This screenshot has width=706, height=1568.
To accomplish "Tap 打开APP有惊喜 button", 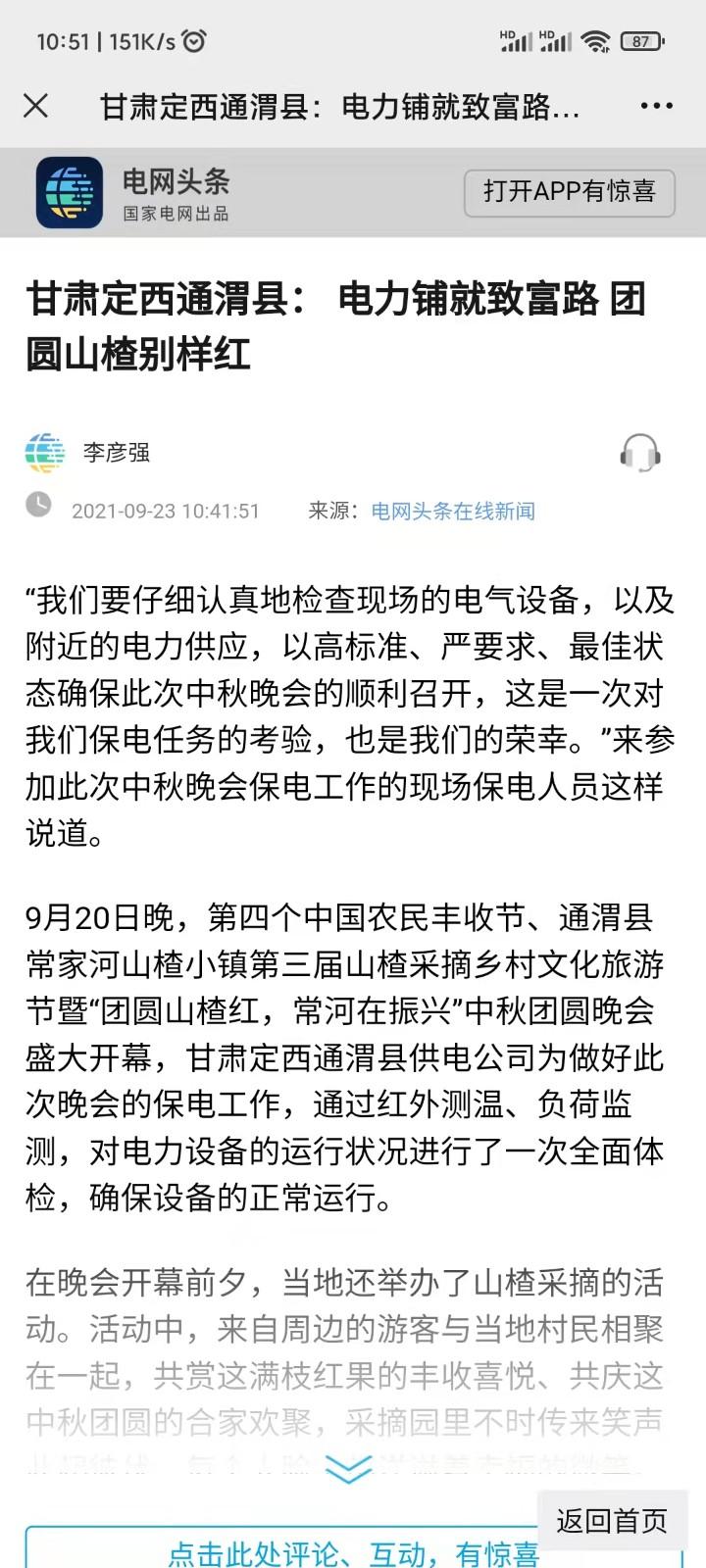I will 569,192.
